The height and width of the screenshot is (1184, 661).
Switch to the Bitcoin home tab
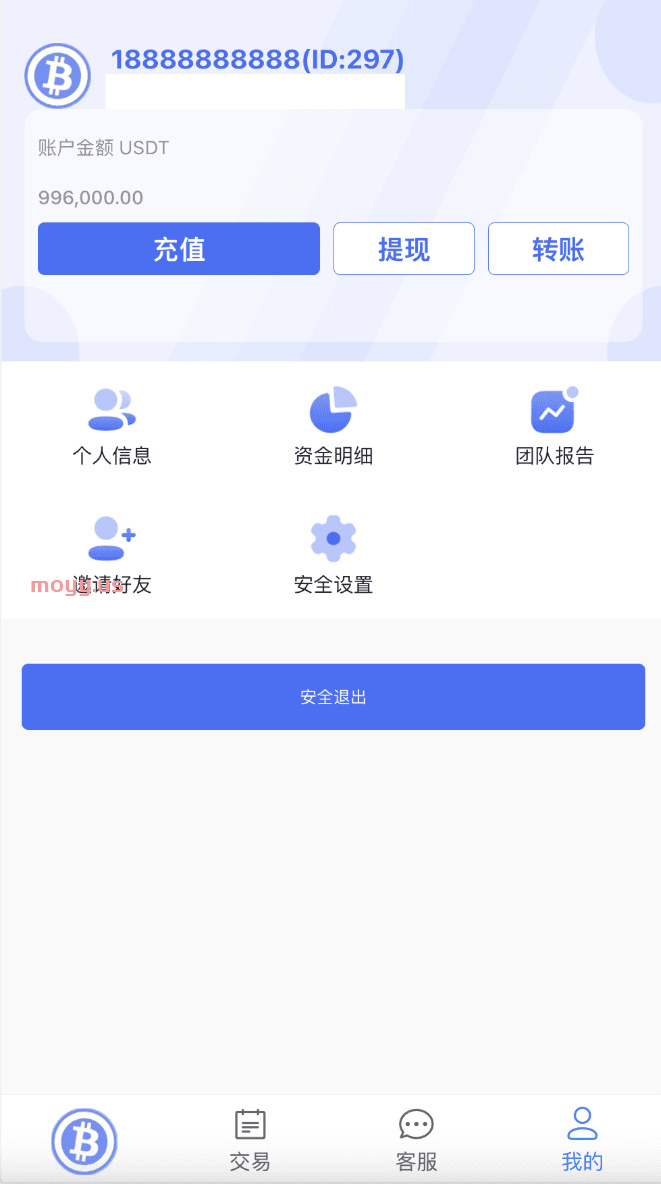[x=84, y=1141]
